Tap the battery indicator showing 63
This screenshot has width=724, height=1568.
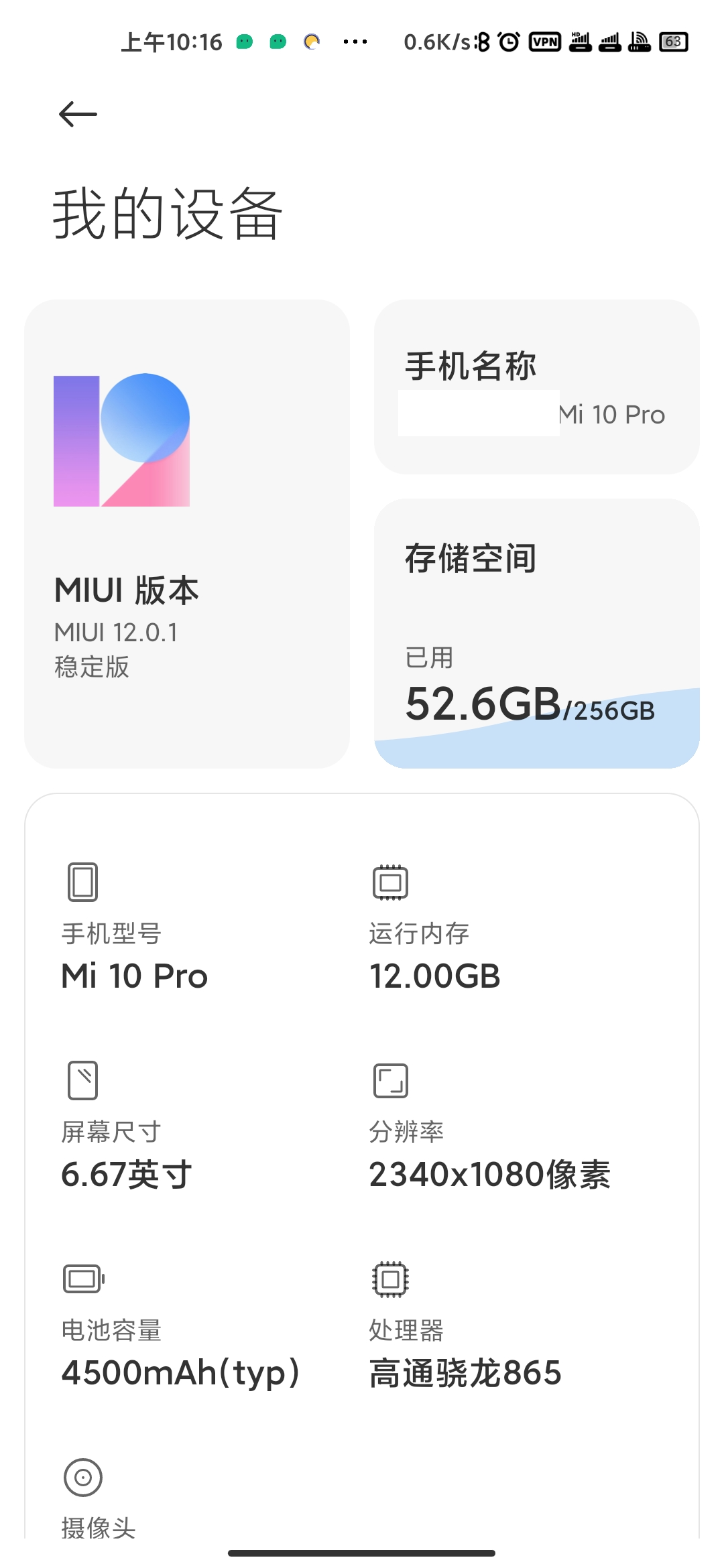pyautogui.click(x=674, y=42)
